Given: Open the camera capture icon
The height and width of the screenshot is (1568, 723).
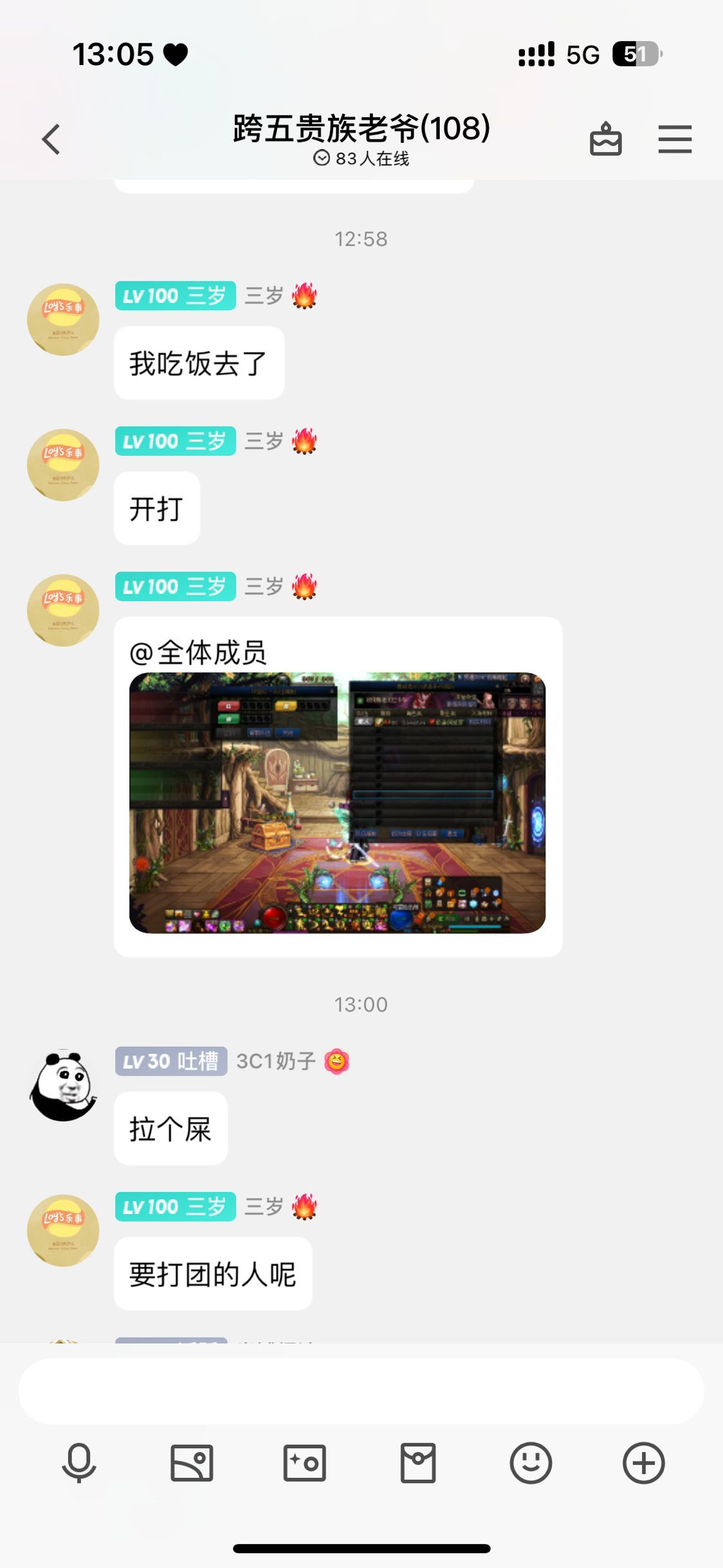Looking at the screenshot, I should tap(304, 1462).
